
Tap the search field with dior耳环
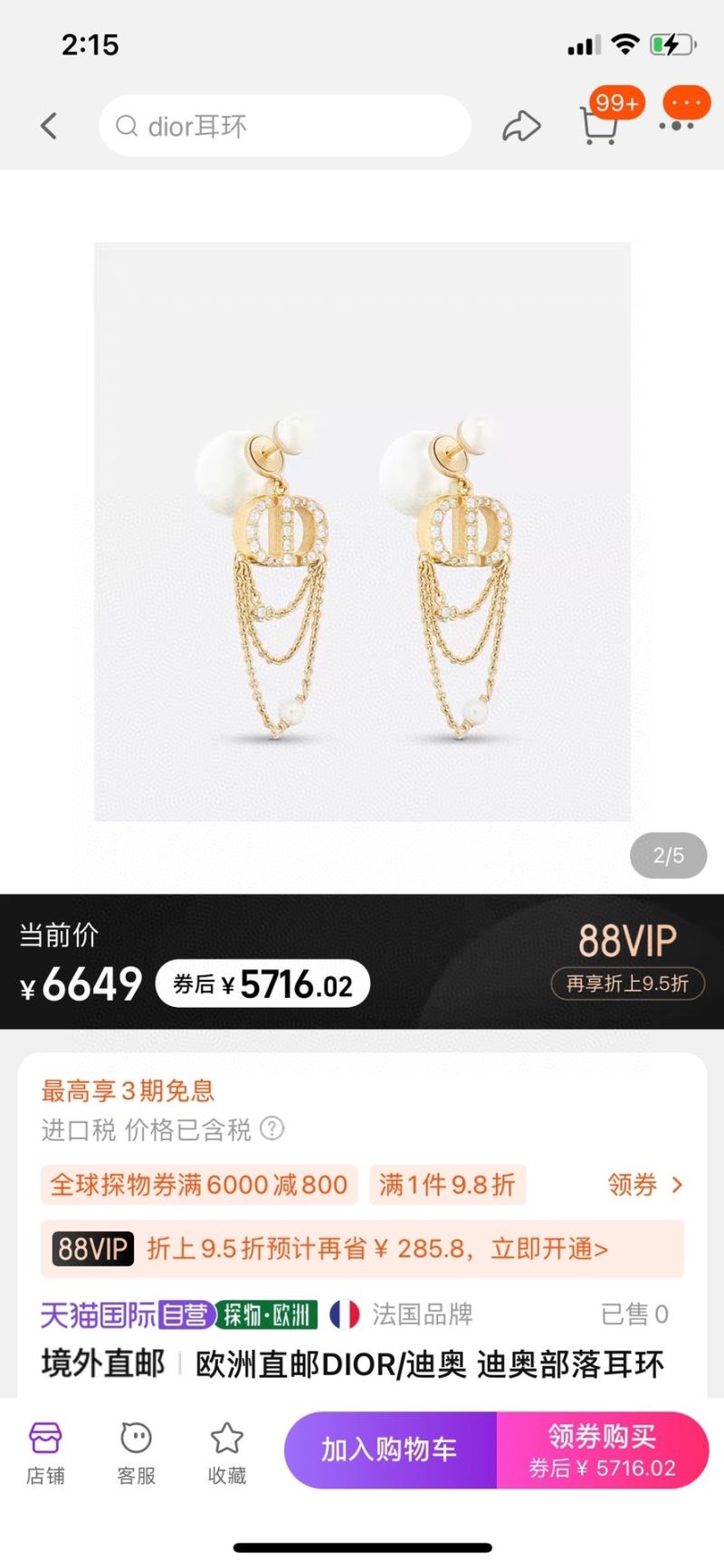(285, 125)
